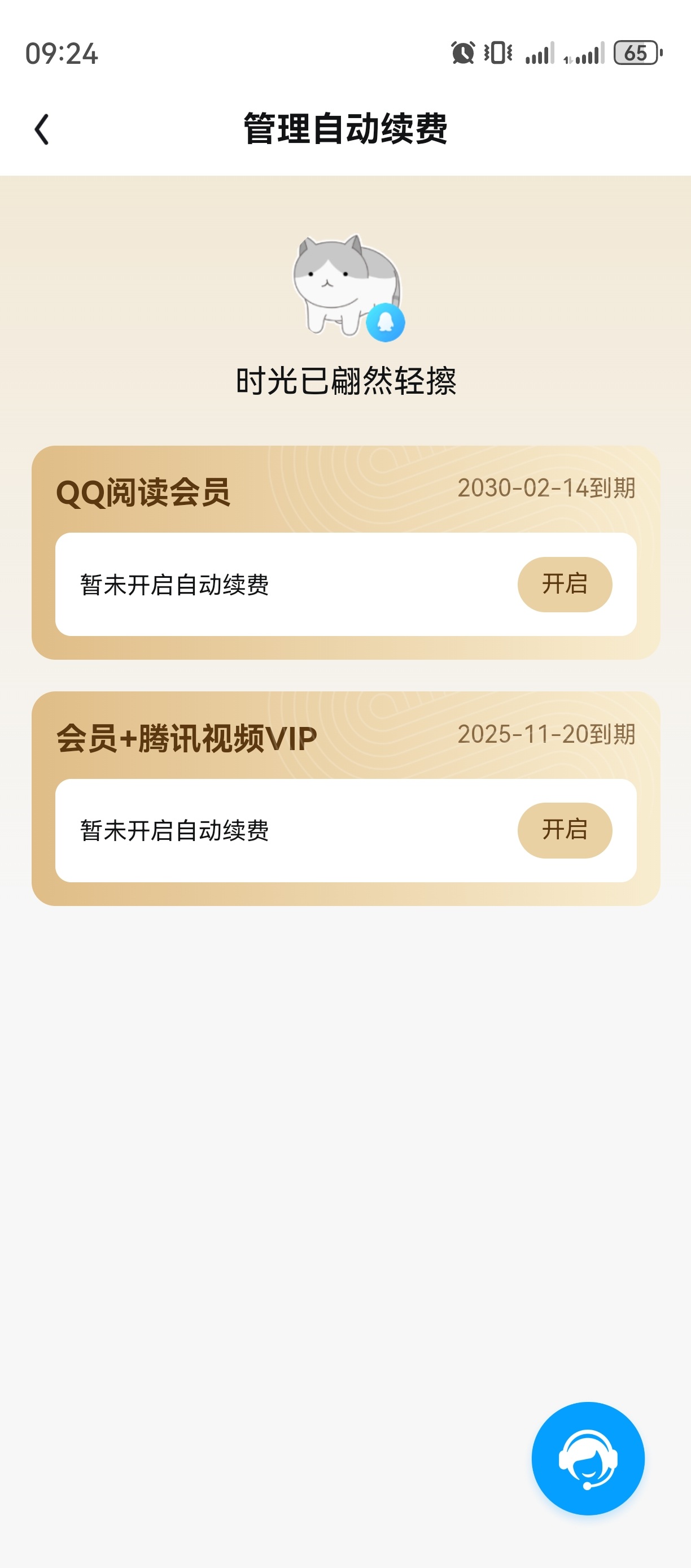
Task: Open the customer service headset button
Action: tap(587, 1458)
